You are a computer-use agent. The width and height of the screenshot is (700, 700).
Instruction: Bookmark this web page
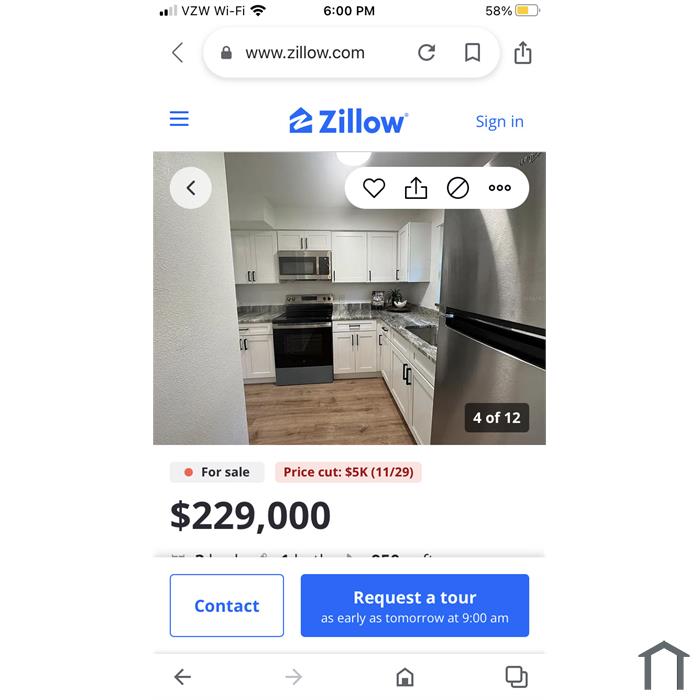(472, 53)
